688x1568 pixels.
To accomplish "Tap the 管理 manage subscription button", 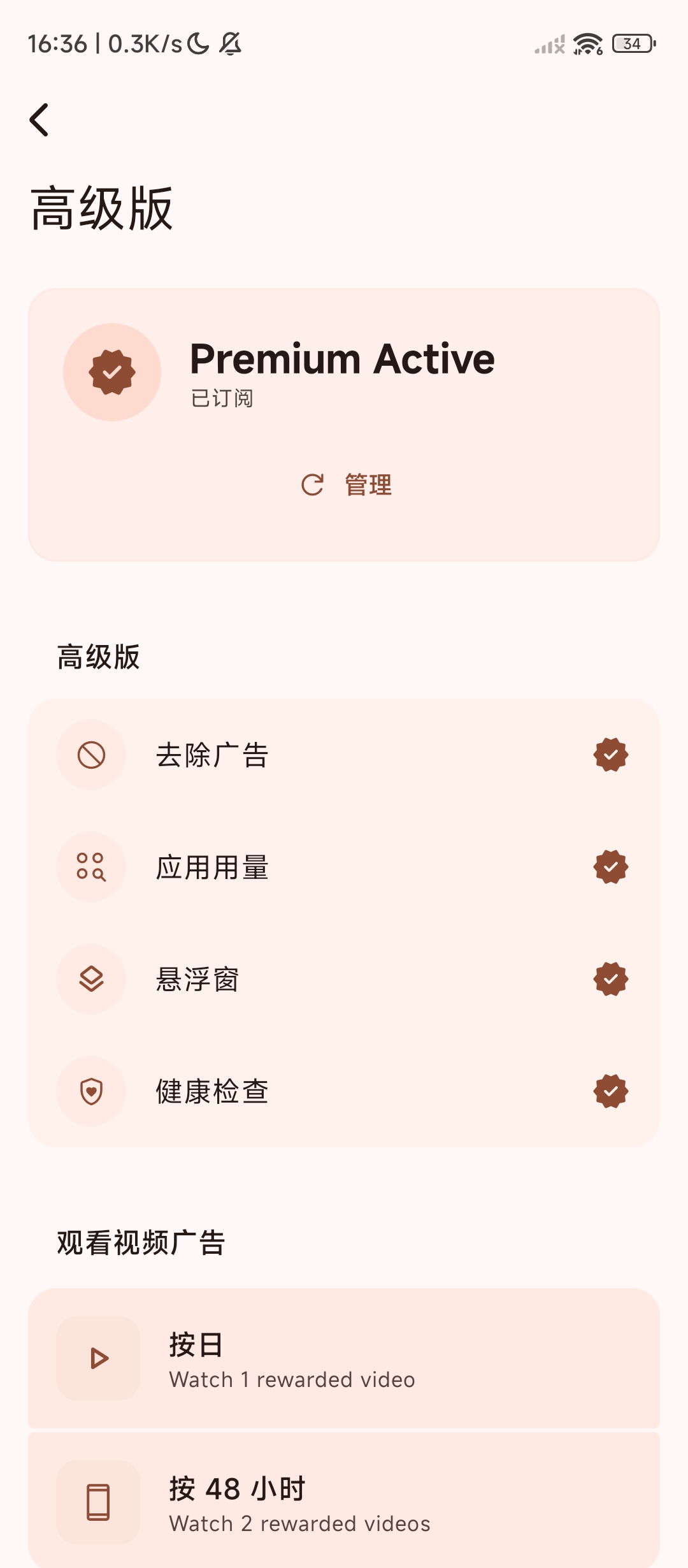I will tap(346, 485).
